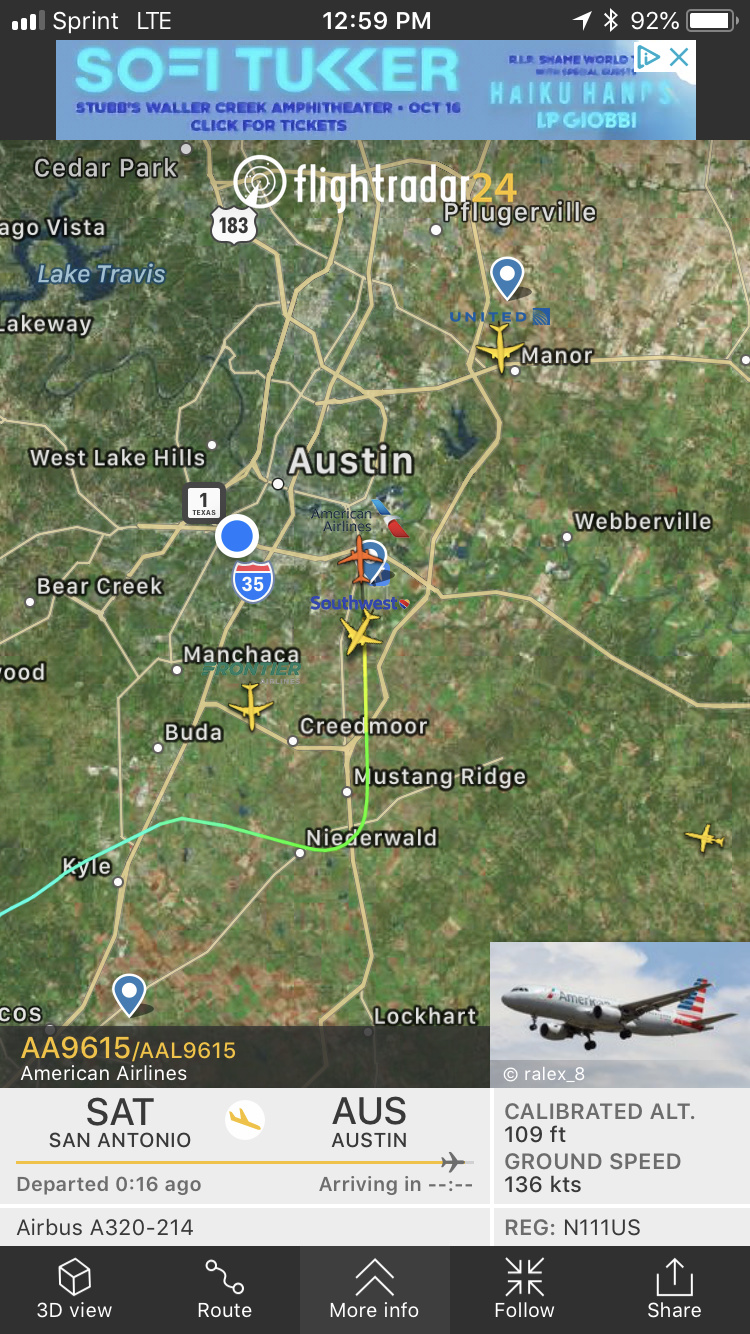Screen dimensions: 750x1334
Task: Select the Southwest plane south of Austin
Action: click(361, 633)
